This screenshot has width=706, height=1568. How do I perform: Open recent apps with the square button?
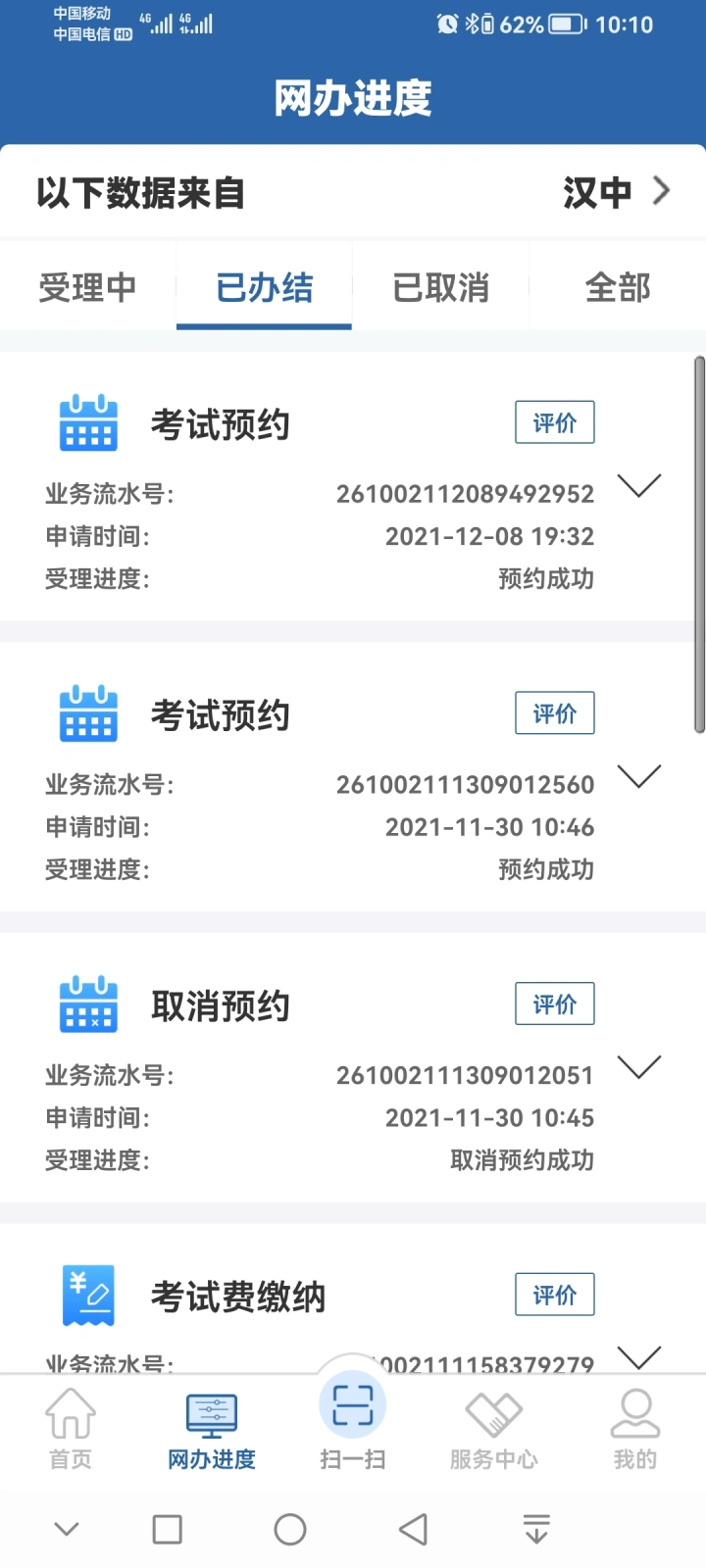click(168, 1529)
